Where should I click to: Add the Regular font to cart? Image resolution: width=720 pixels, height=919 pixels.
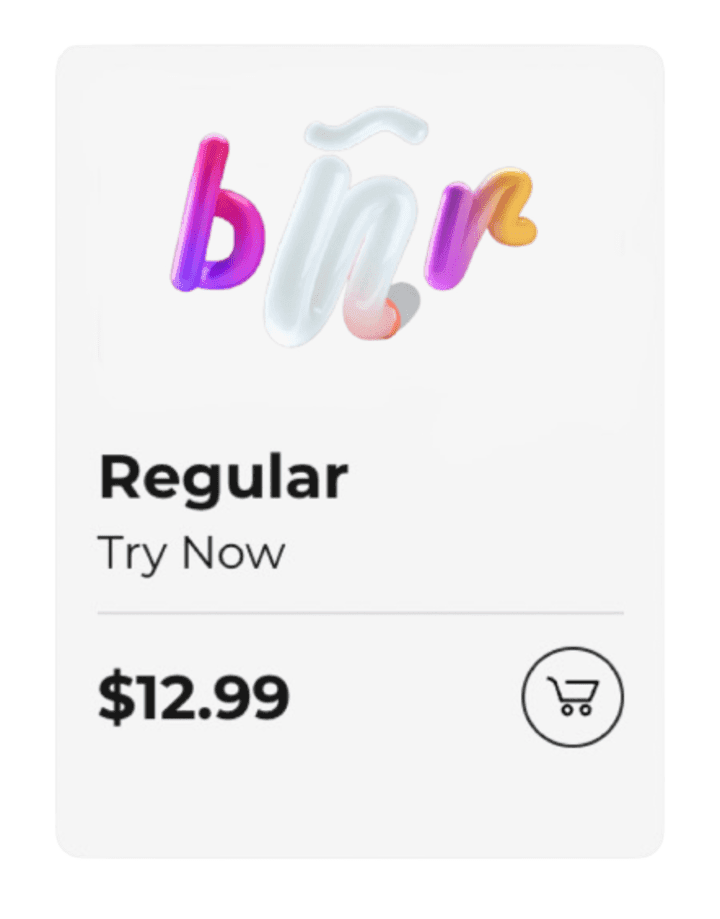[572, 696]
